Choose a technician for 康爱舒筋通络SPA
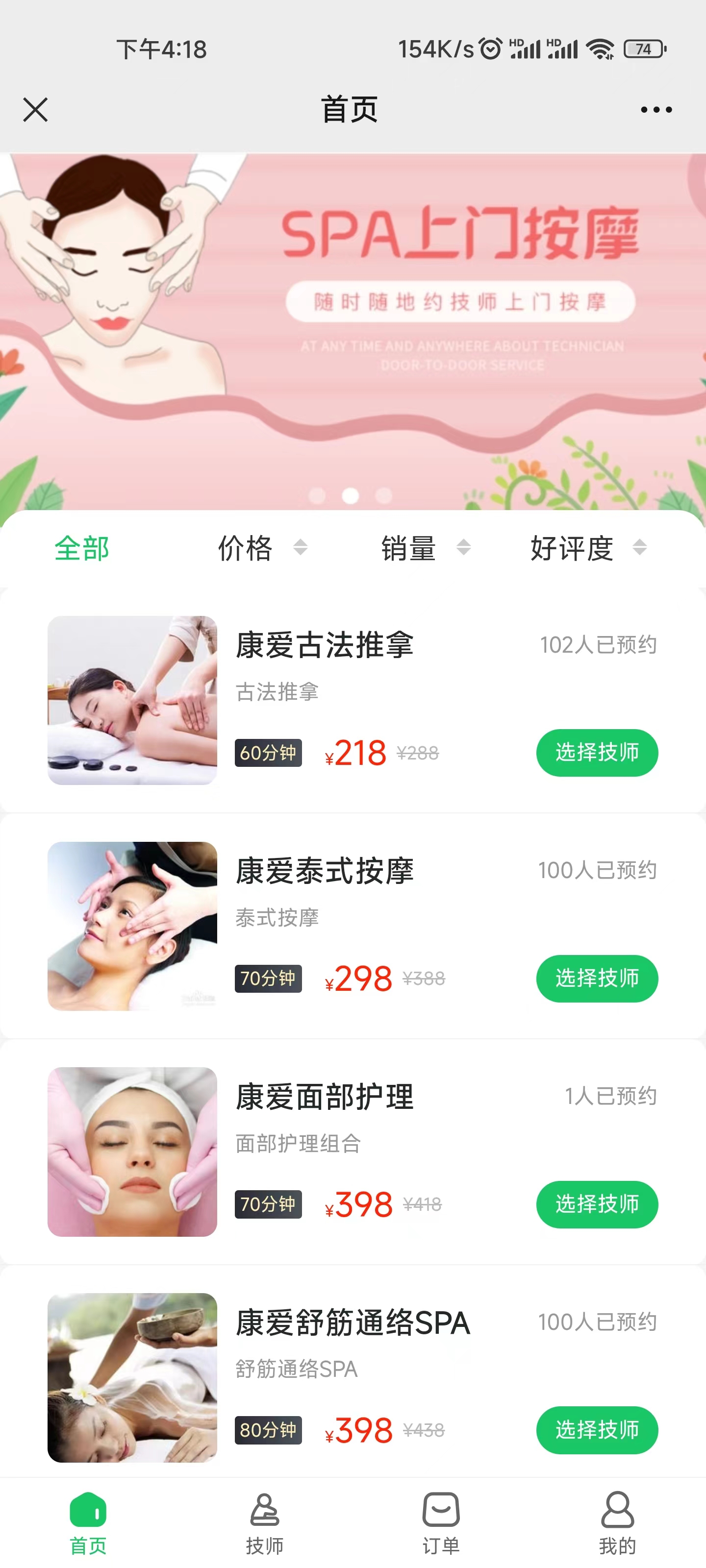Screen dimensions: 706x1568 click(x=596, y=1430)
